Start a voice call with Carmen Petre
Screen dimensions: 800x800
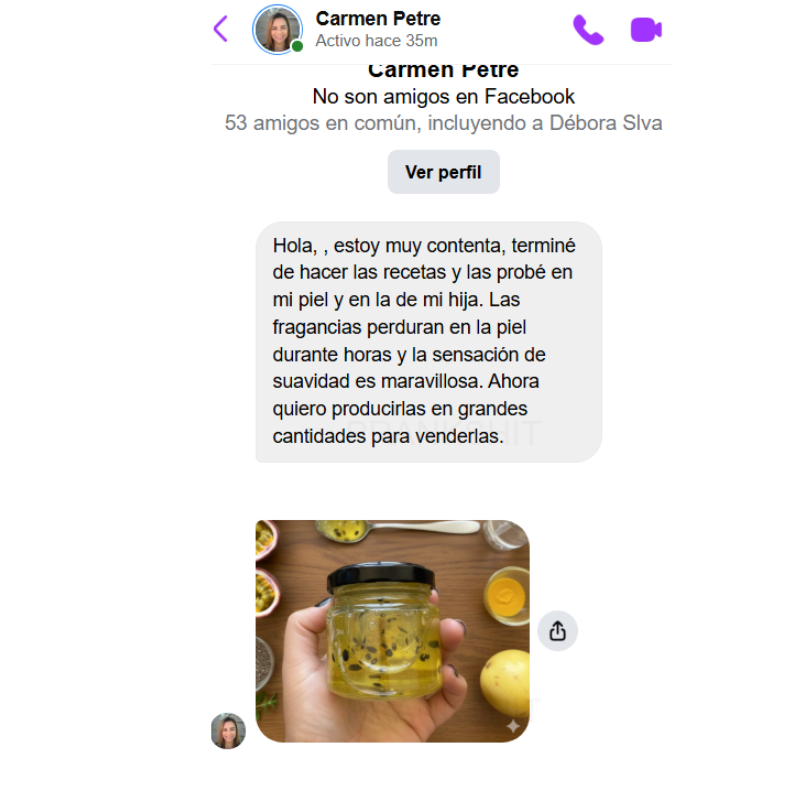[588, 30]
